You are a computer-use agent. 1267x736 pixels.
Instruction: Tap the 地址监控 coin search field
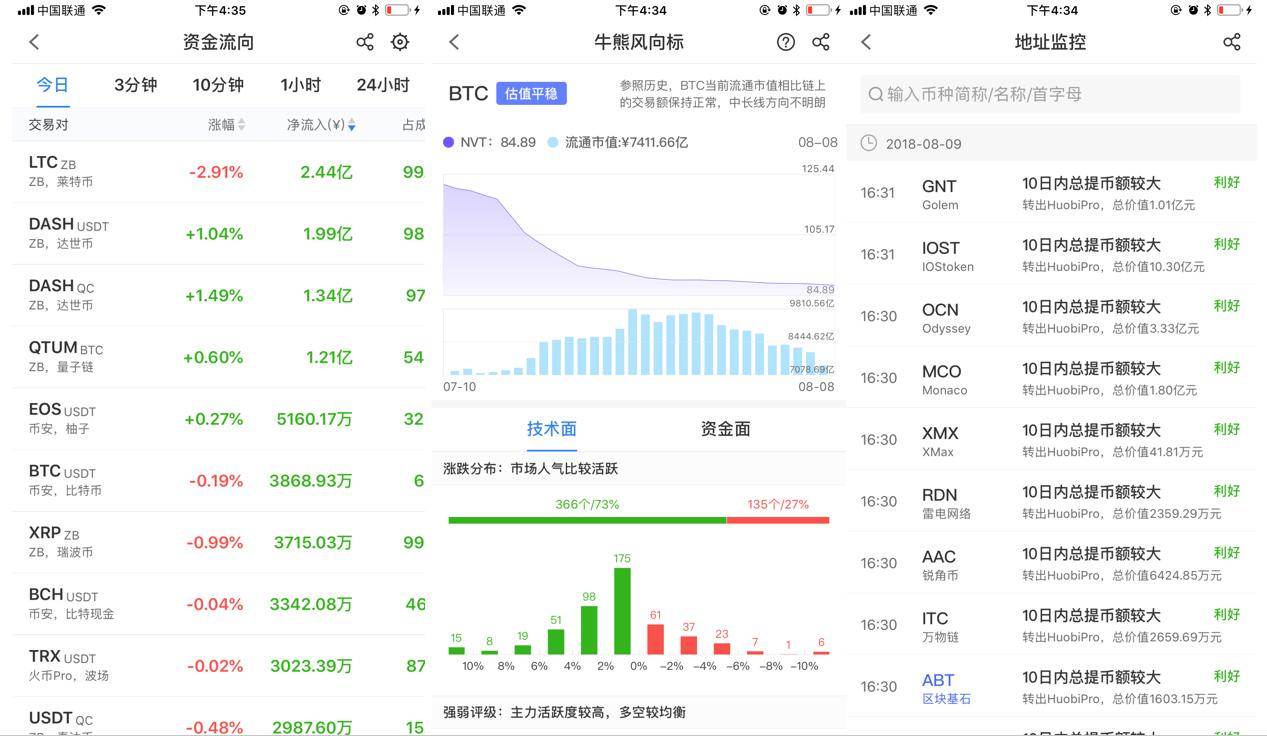(1050, 94)
